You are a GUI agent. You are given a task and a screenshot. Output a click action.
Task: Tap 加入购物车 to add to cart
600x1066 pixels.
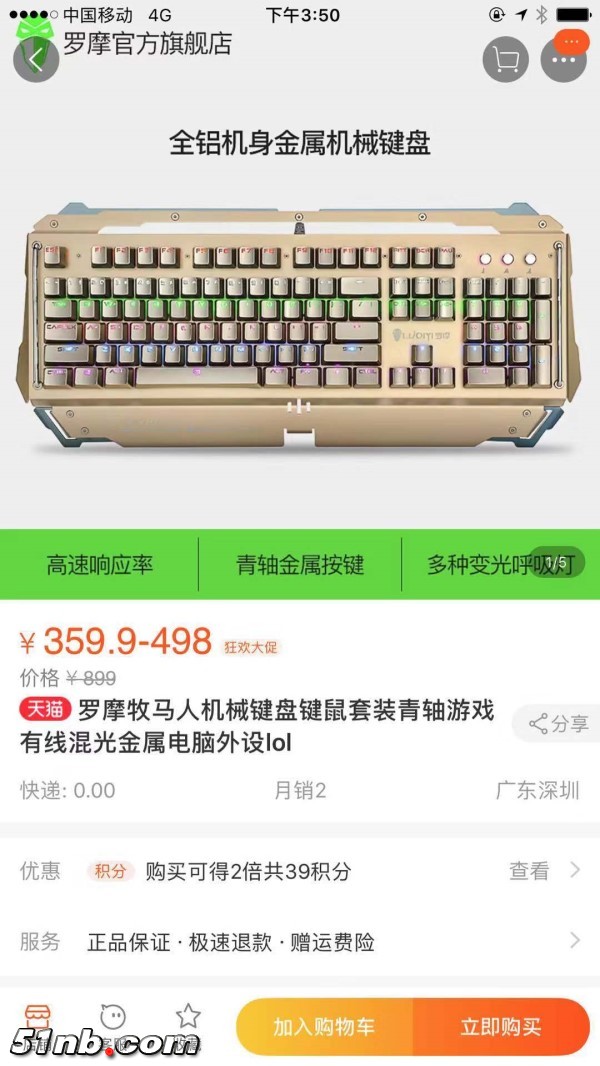pos(324,1027)
